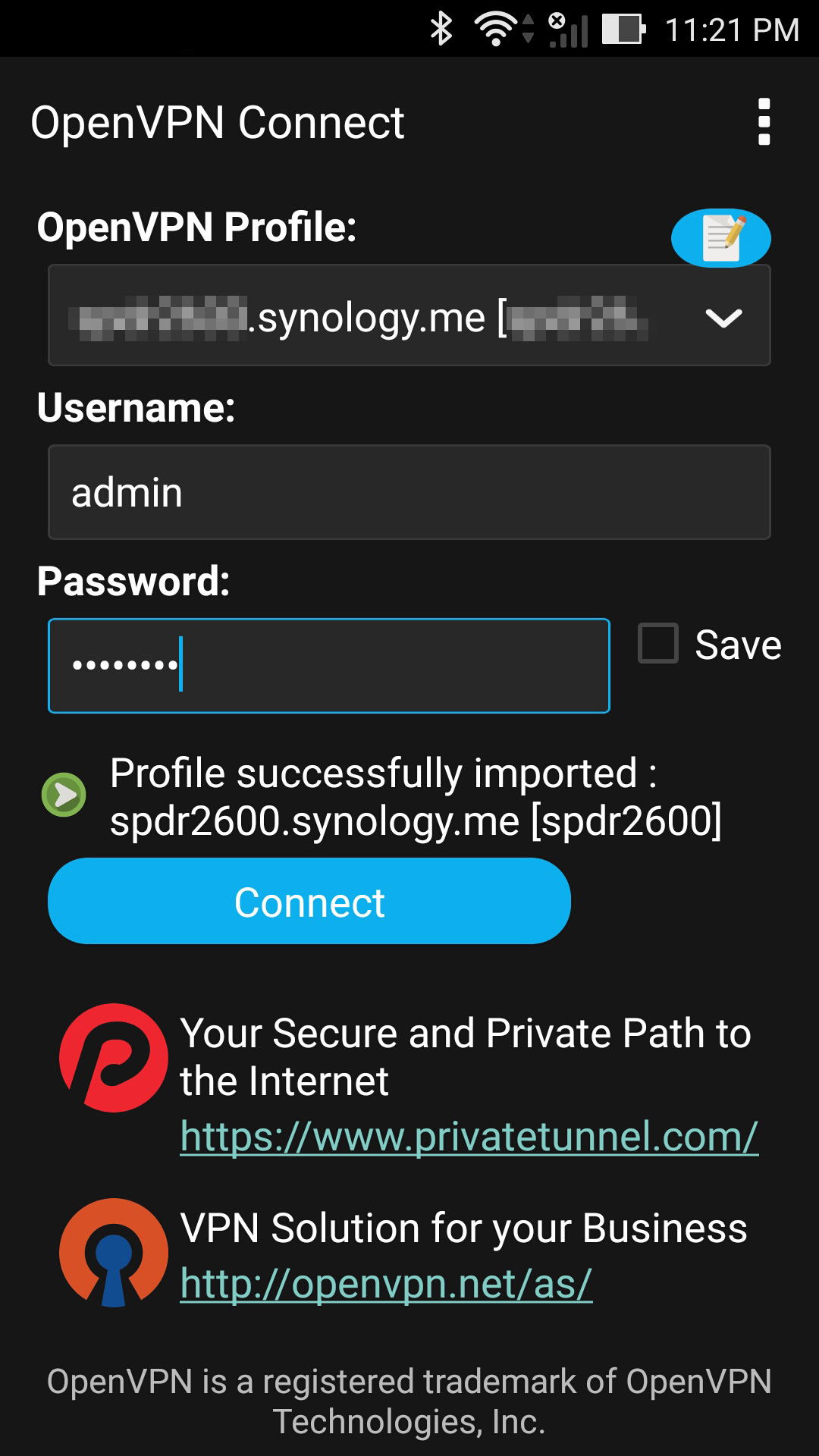
Task: Check the Save password checkbox
Action: pos(658,644)
